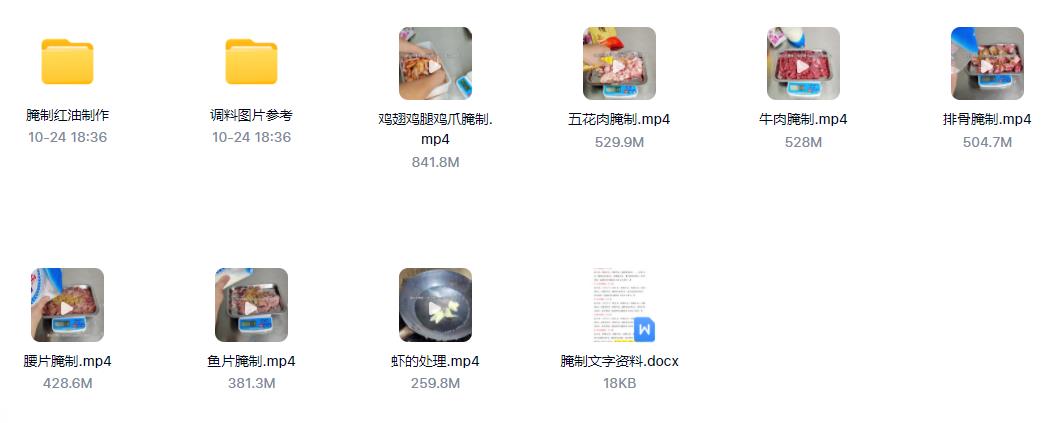Play the 排骨腌制.mp4 video
The image size is (1057, 423).
(987, 64)
